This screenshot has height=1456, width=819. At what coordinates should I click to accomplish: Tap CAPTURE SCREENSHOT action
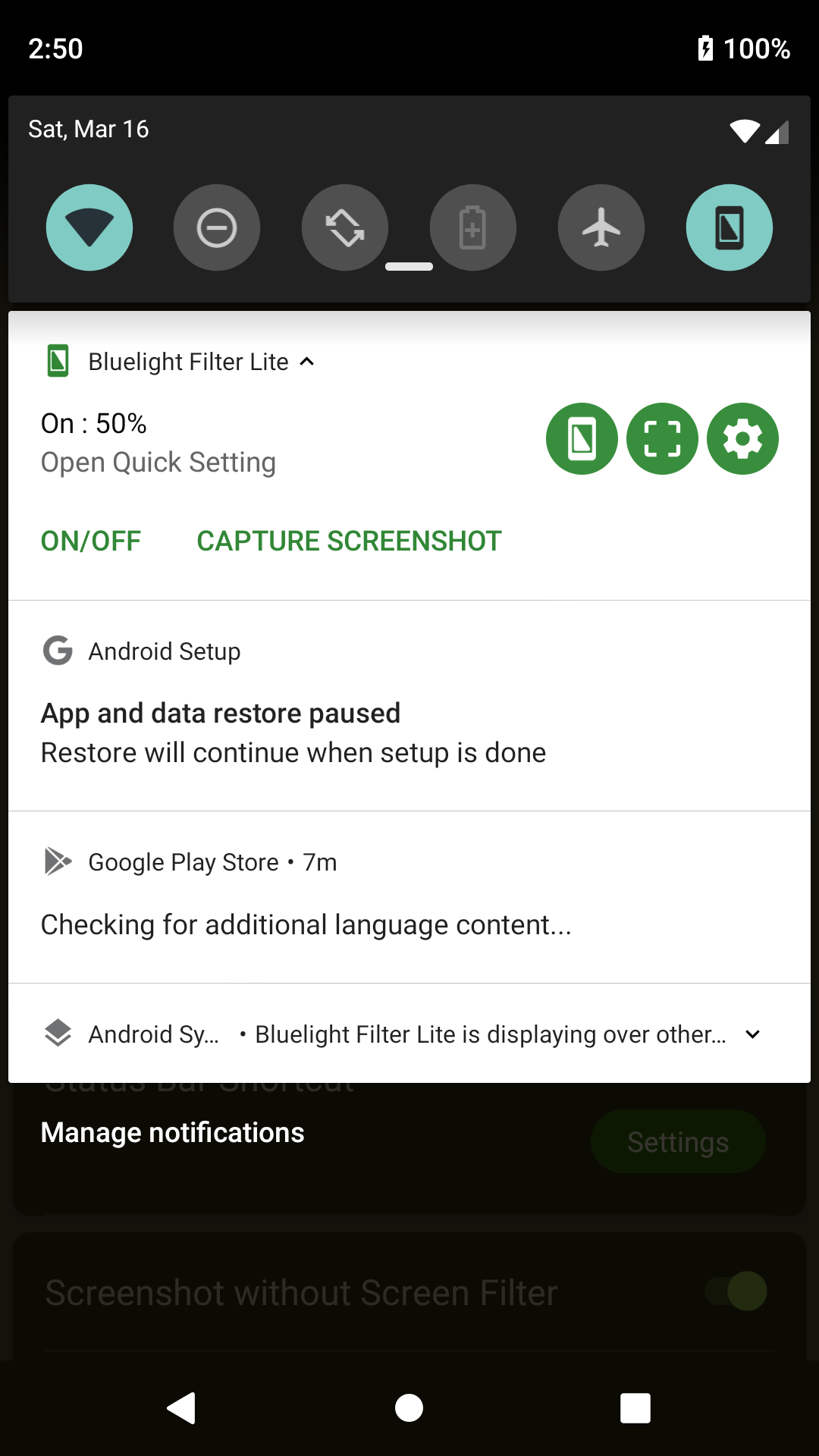(x=349, y=541)
